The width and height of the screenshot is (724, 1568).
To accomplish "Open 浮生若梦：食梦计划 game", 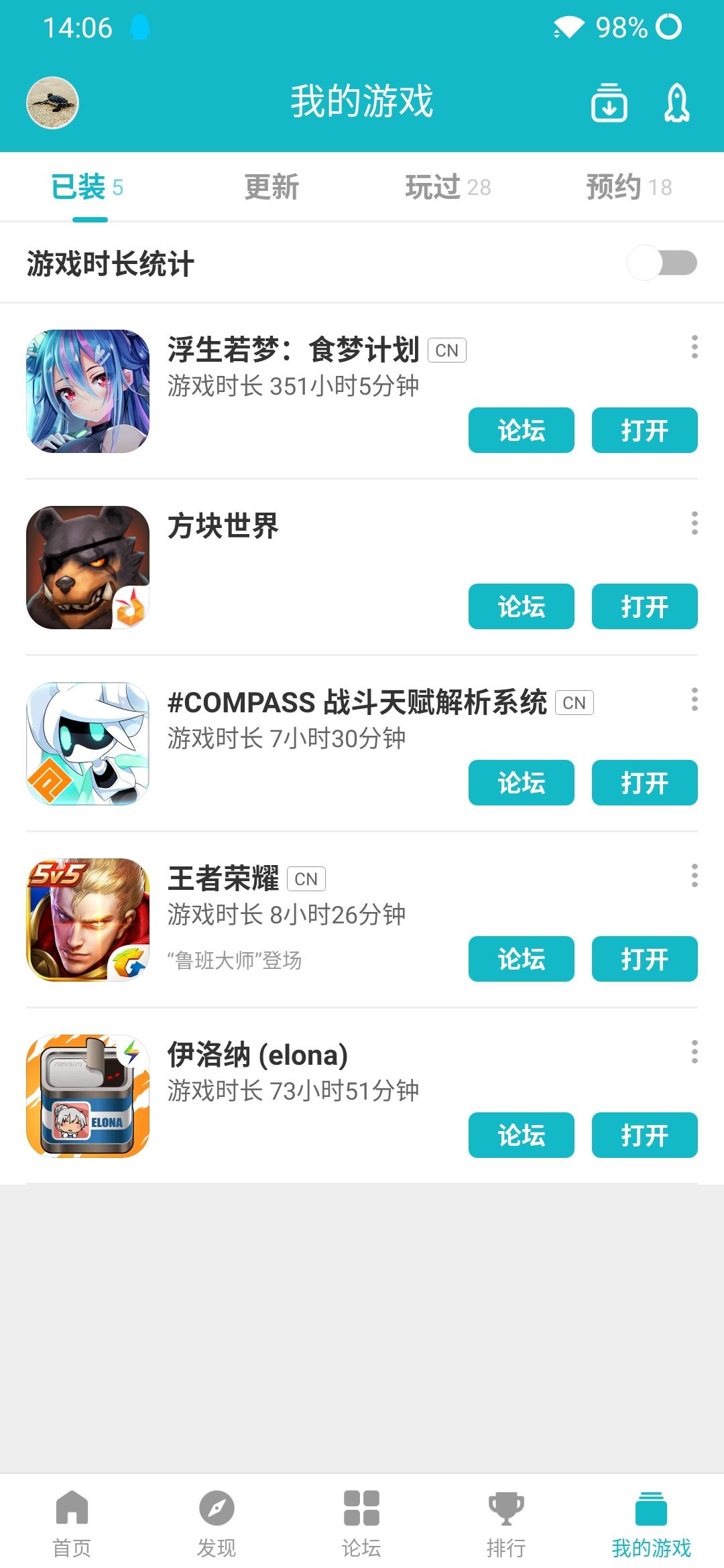I will point(644,430).
